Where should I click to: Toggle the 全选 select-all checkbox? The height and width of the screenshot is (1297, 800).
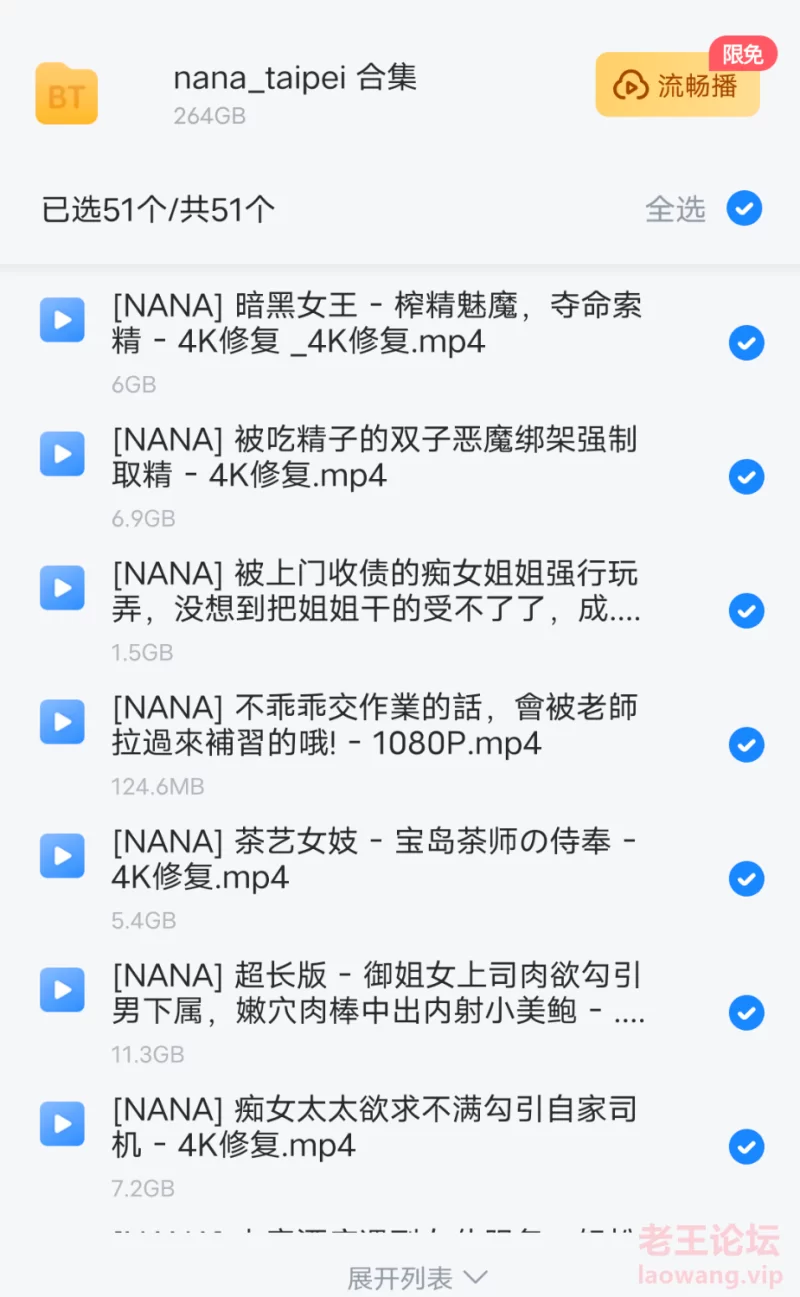pos(744,208)
